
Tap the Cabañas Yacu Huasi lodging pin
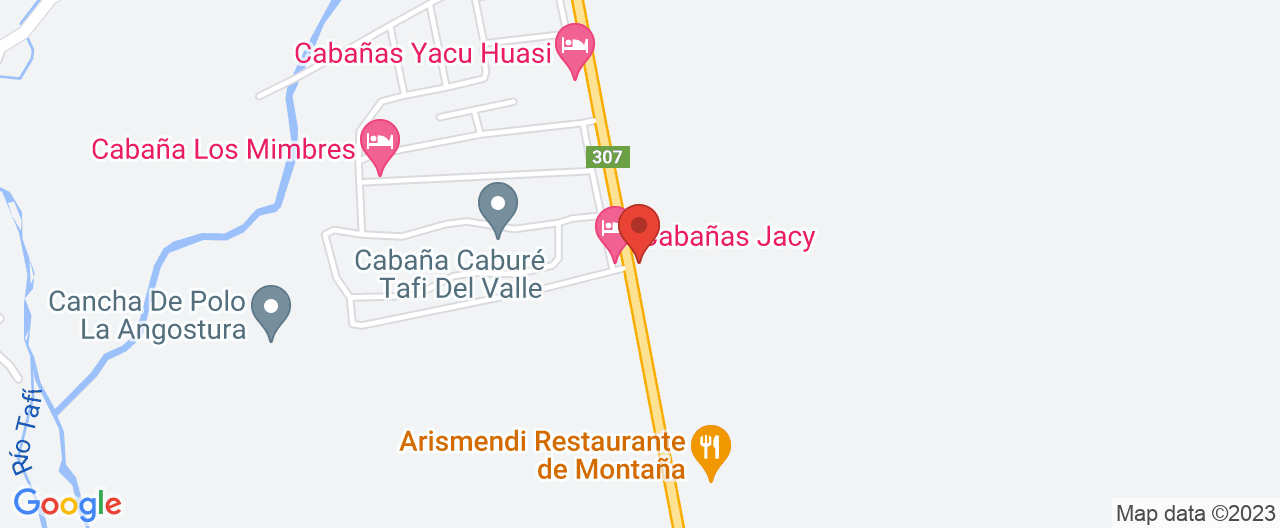574,46
